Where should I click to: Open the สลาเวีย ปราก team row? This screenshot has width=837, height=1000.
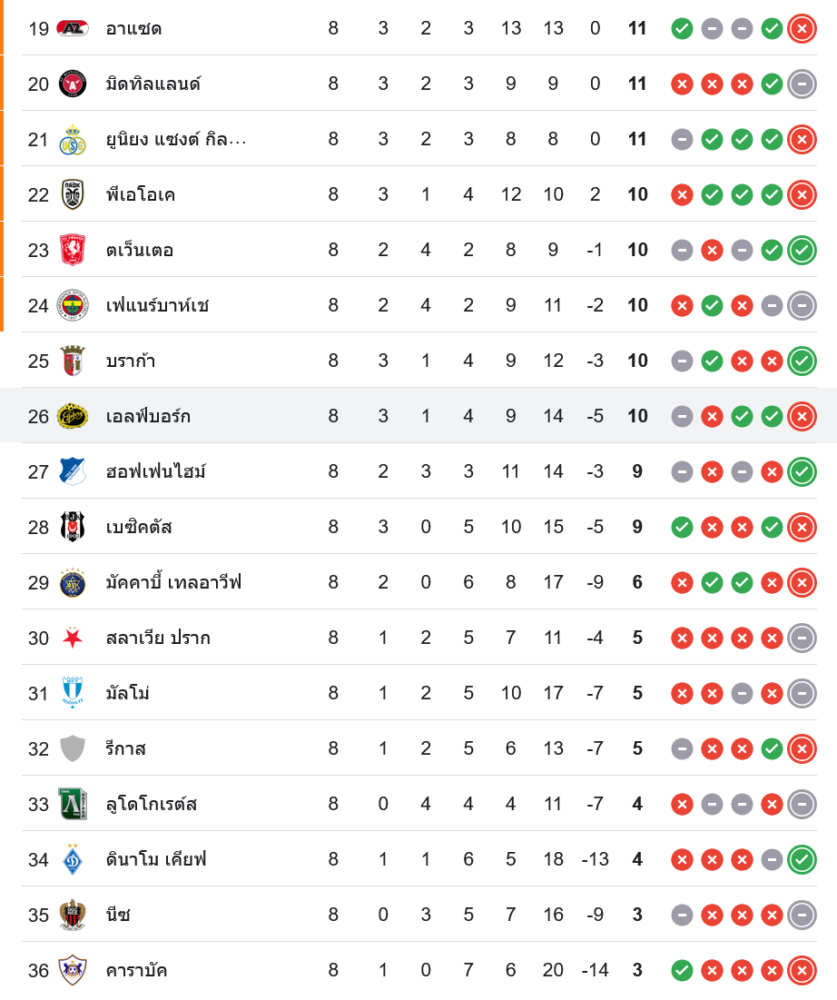pyautogui.click(x=158, y=638)
